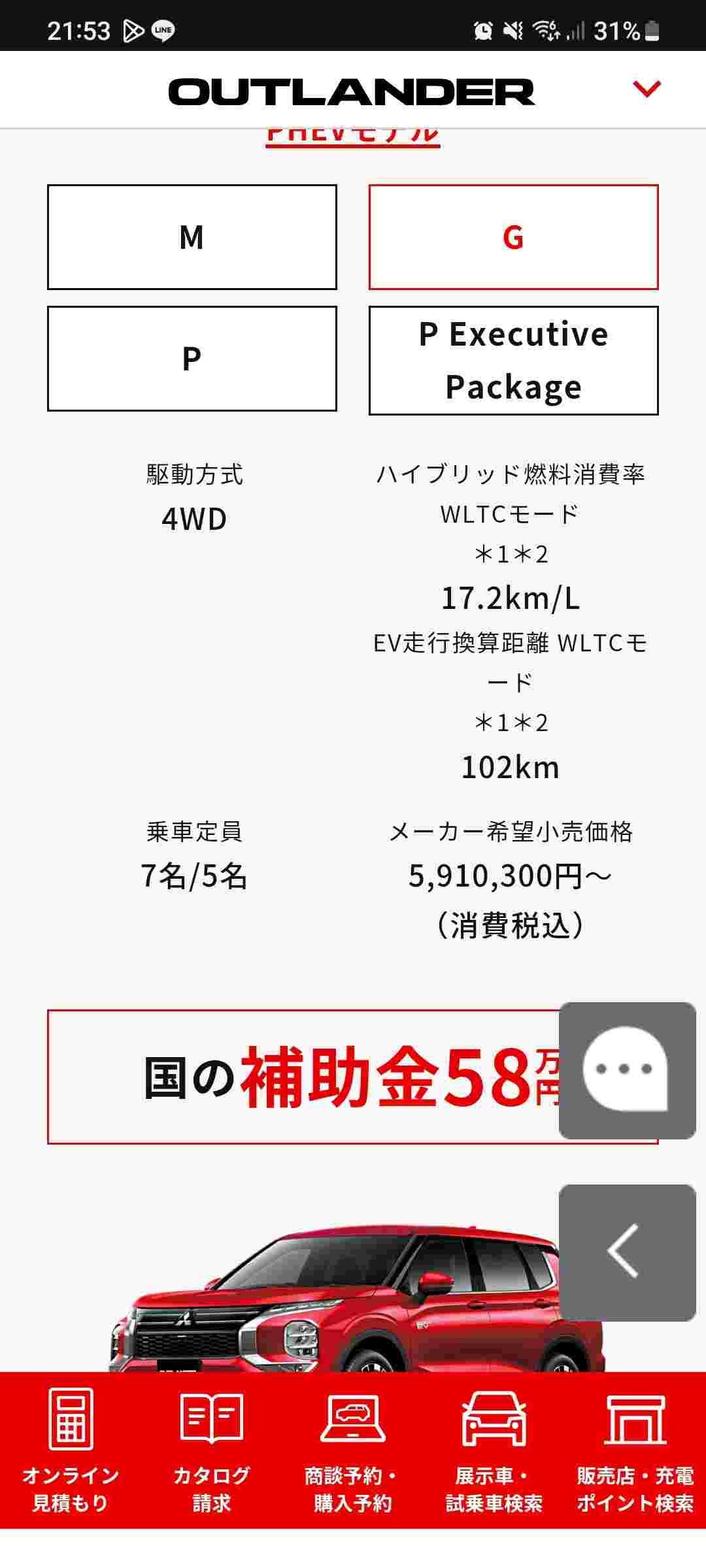
Task: Select the G grade
Action: click(513, 237)
